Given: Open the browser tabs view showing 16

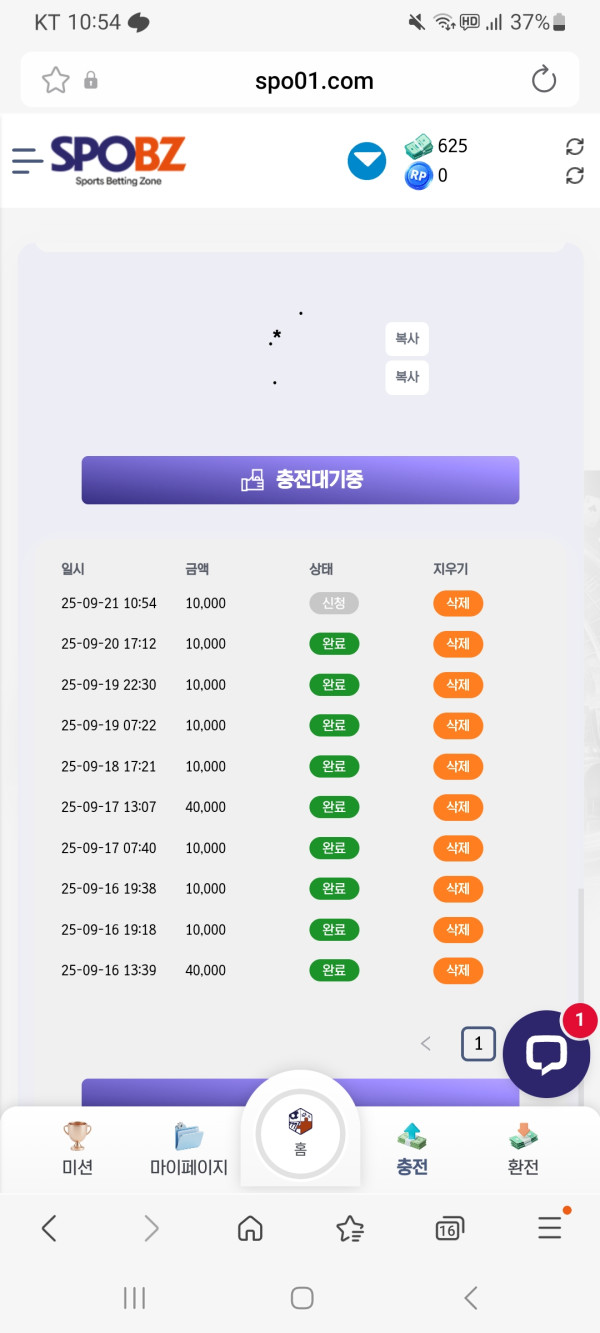Looking at the screenshot, I should pos(450,1229).
